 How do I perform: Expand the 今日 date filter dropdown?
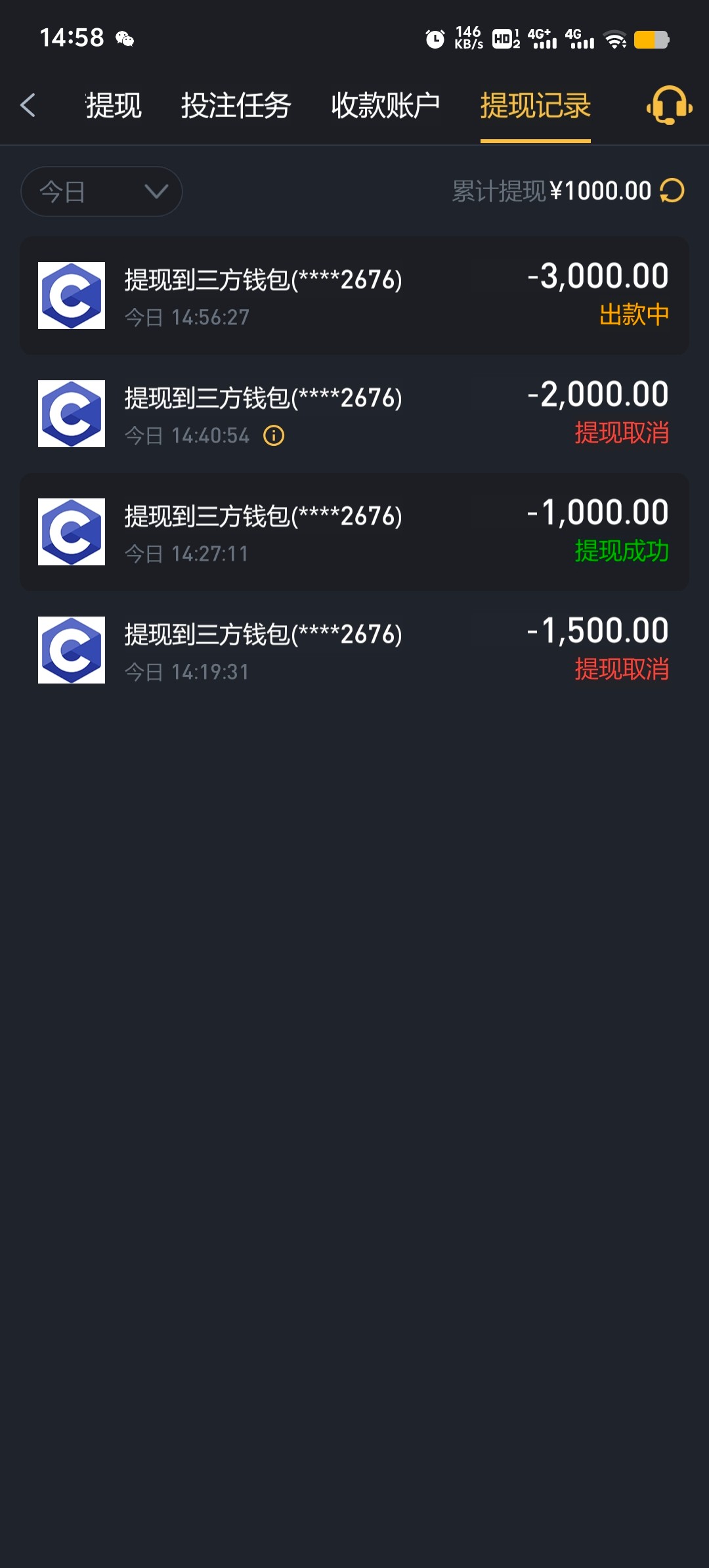(x=102, y=191)
